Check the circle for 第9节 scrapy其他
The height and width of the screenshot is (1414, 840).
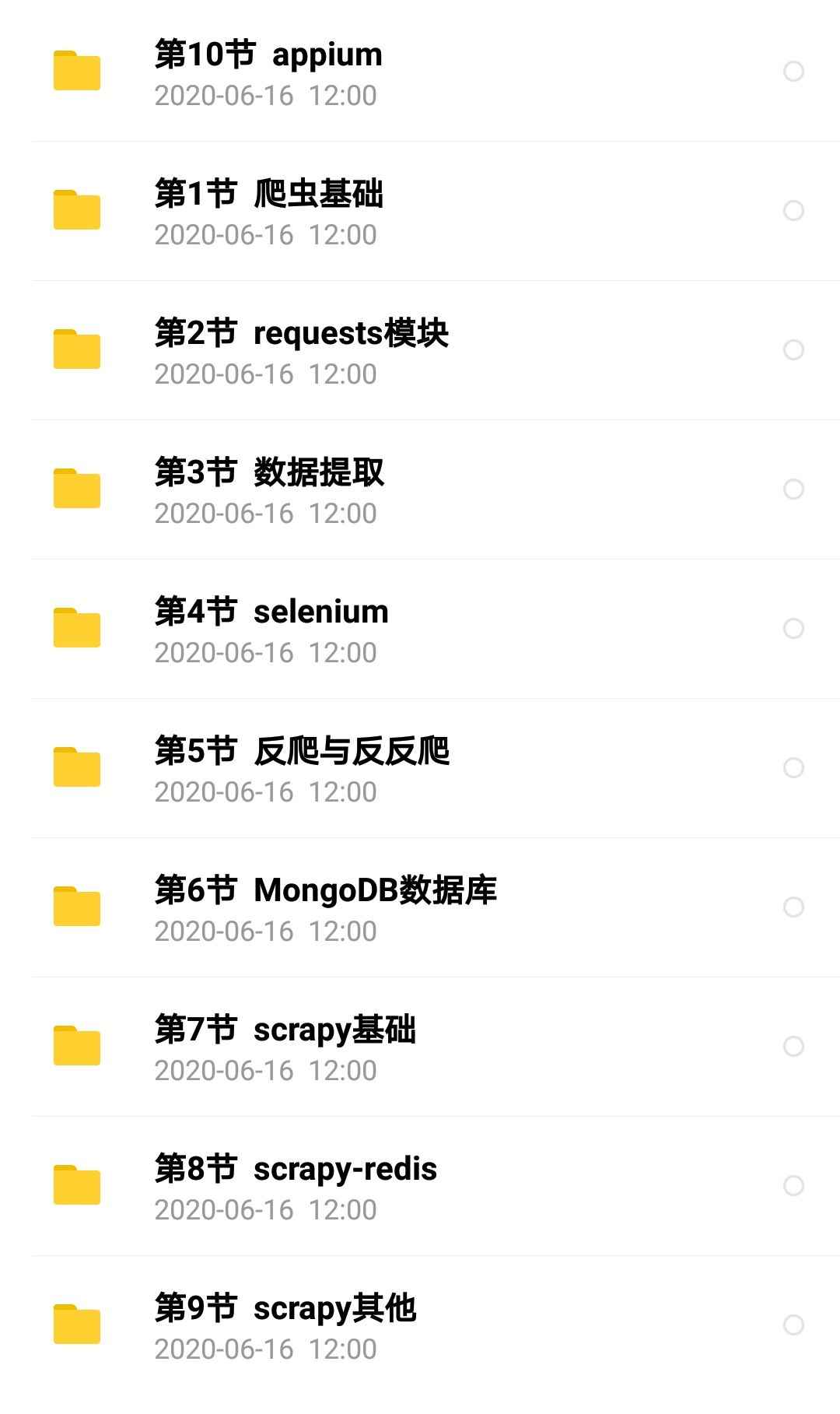[x=793, y=1325]
